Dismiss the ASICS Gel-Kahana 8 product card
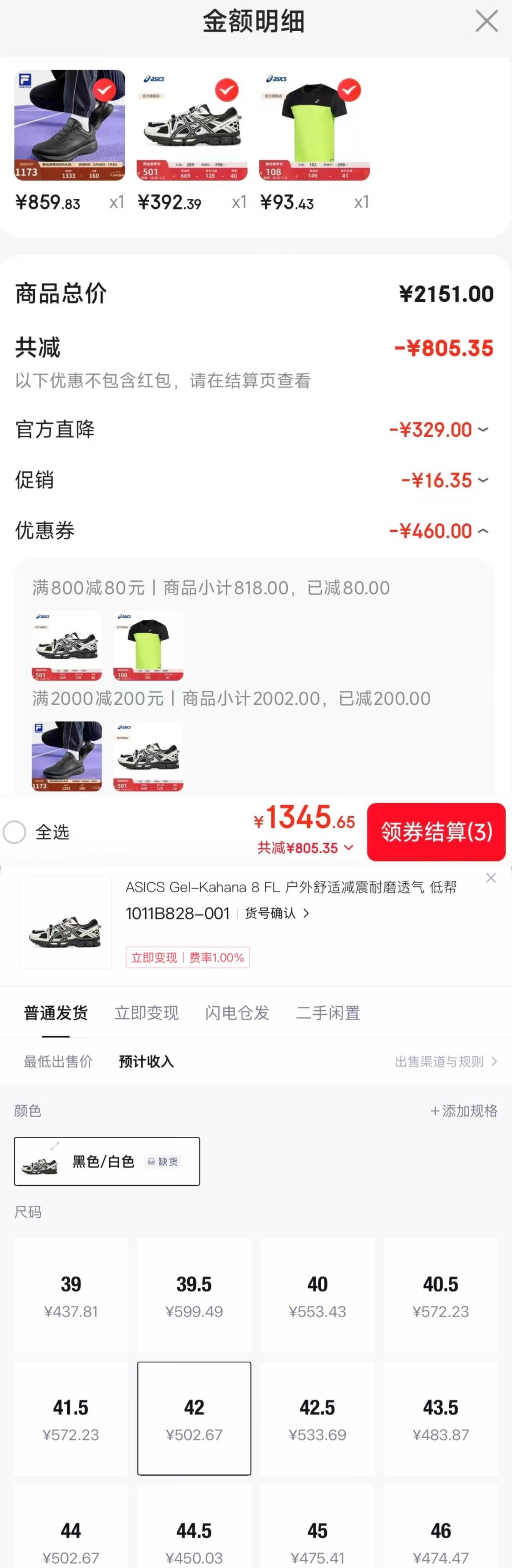512x1568 pixels. pyautogui.click(x=491, y=878)
